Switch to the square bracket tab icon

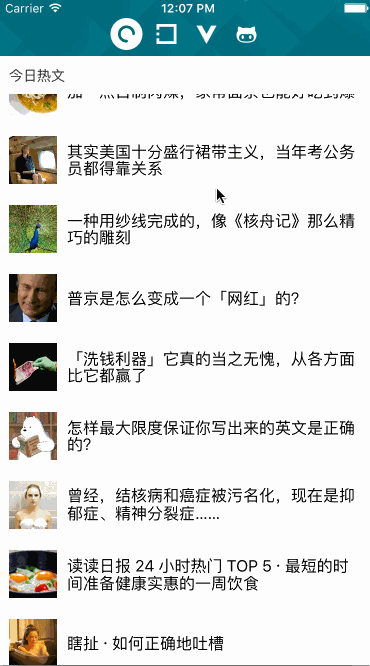[167, 34]
